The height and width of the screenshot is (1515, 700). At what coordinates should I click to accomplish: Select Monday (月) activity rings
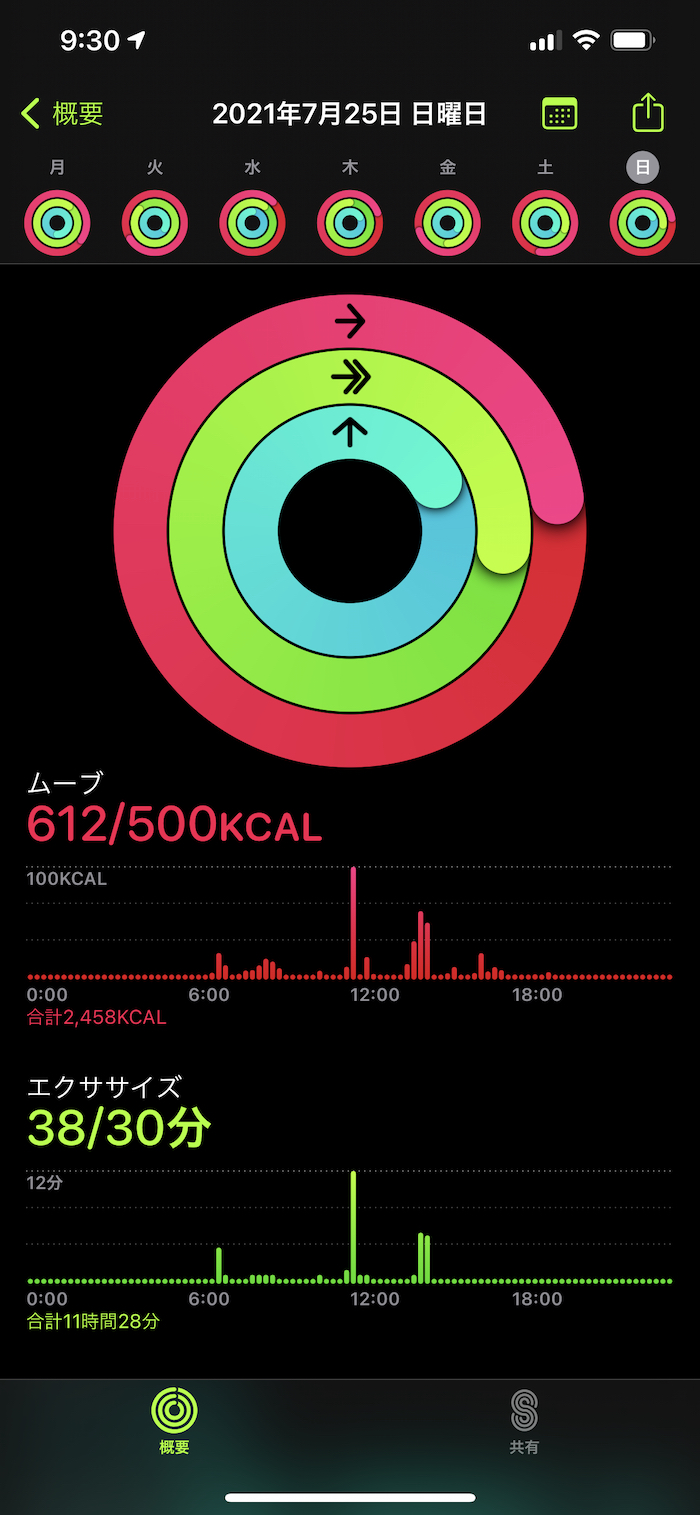[58, 222]
